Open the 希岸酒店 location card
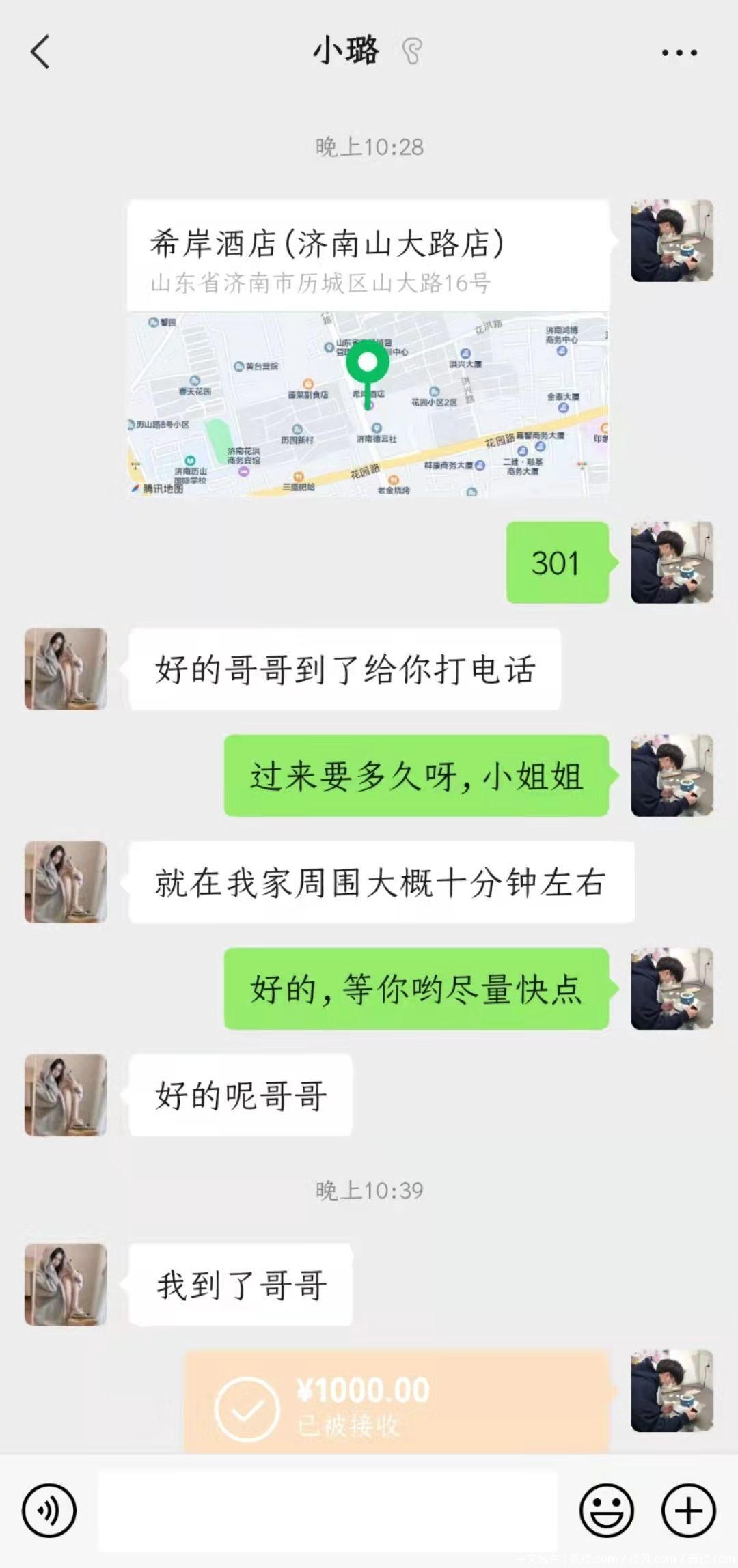738x1568 pixels. click(368, 348)
